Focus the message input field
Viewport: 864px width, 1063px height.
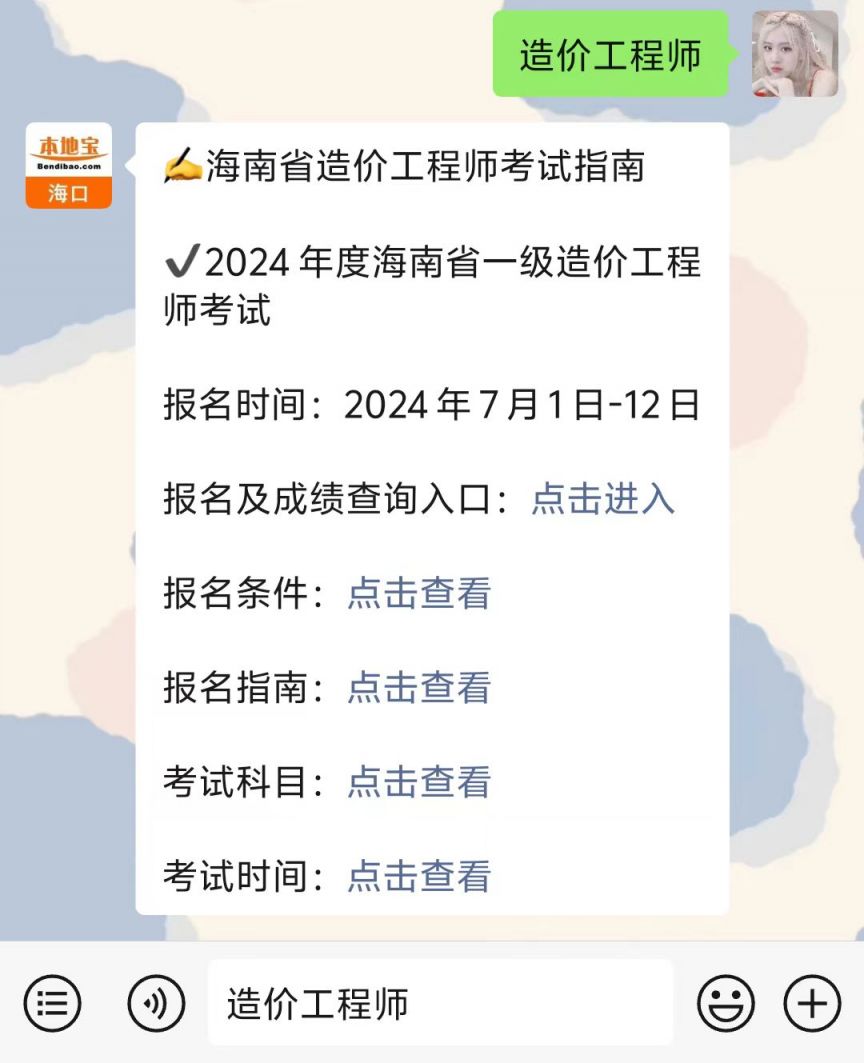[440, 1003]
